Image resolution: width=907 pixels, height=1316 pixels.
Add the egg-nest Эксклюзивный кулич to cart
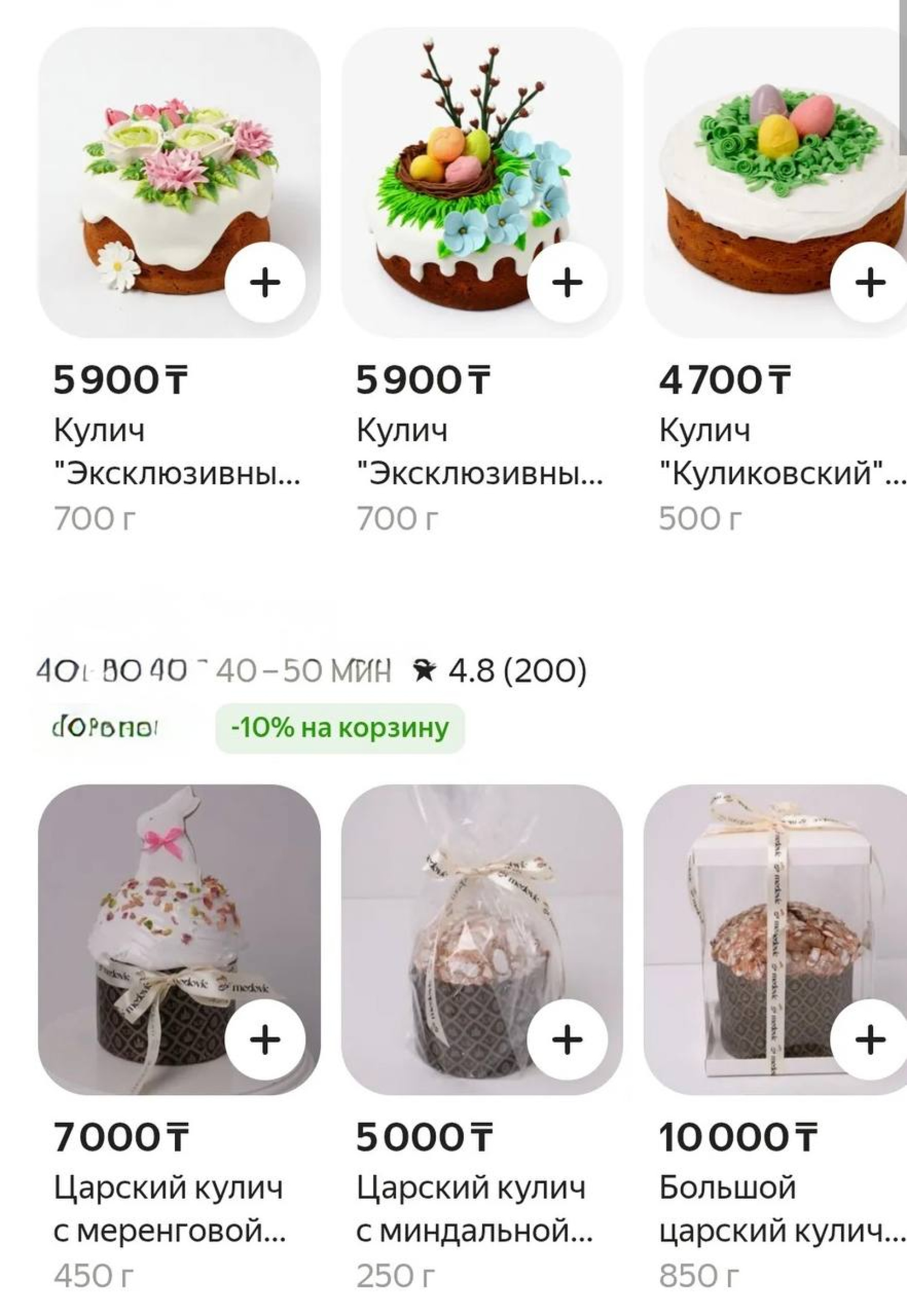[567, 282]
